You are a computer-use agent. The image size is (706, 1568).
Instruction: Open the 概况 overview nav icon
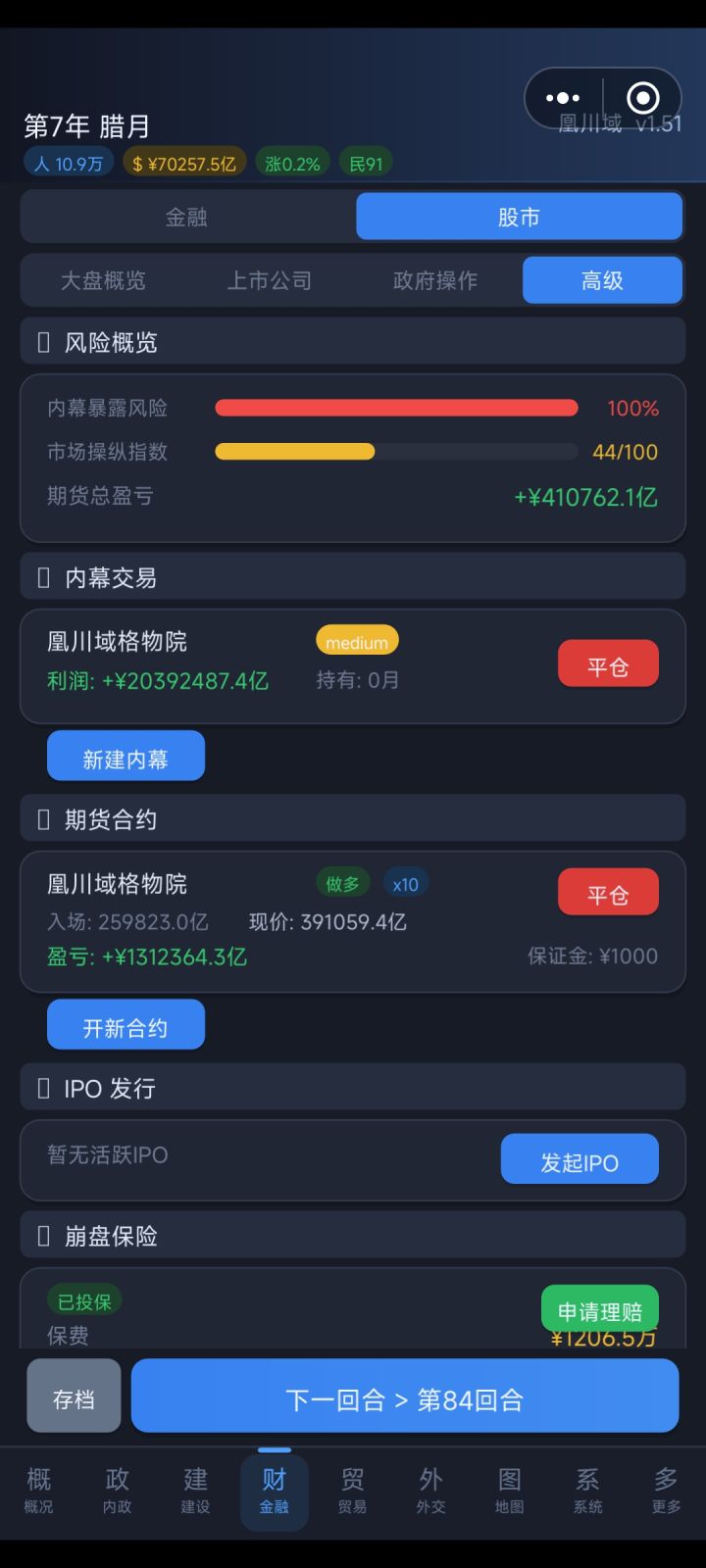click(x=37, y=1490)
